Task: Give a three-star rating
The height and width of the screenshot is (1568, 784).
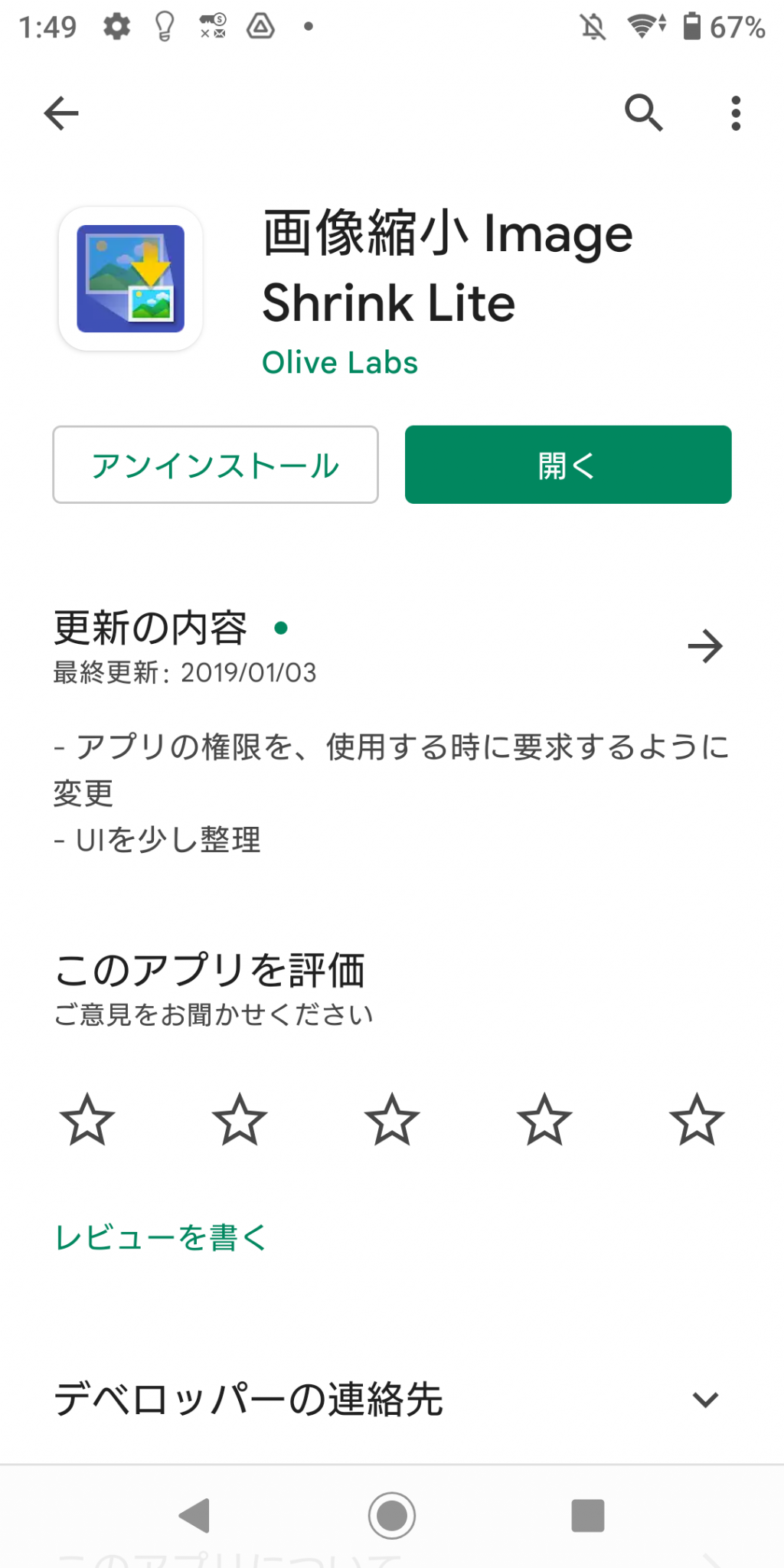Action: [391, 1120]
